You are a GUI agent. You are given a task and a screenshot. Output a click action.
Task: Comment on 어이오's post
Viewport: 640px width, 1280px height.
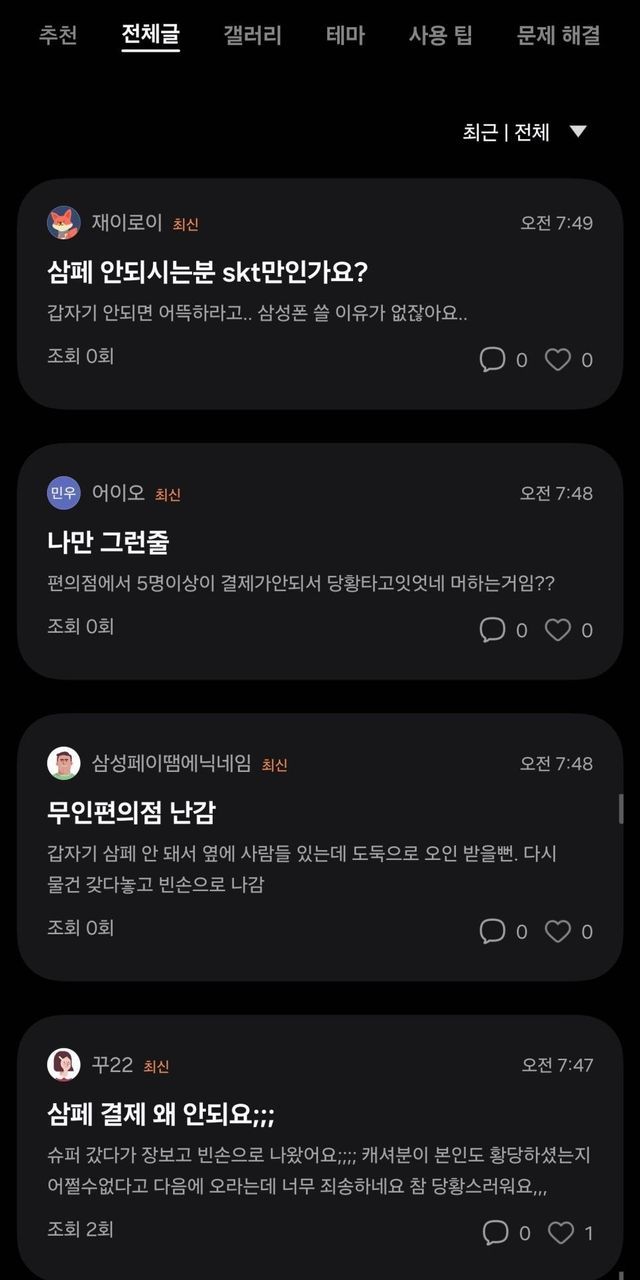click(x=493, y=630)
